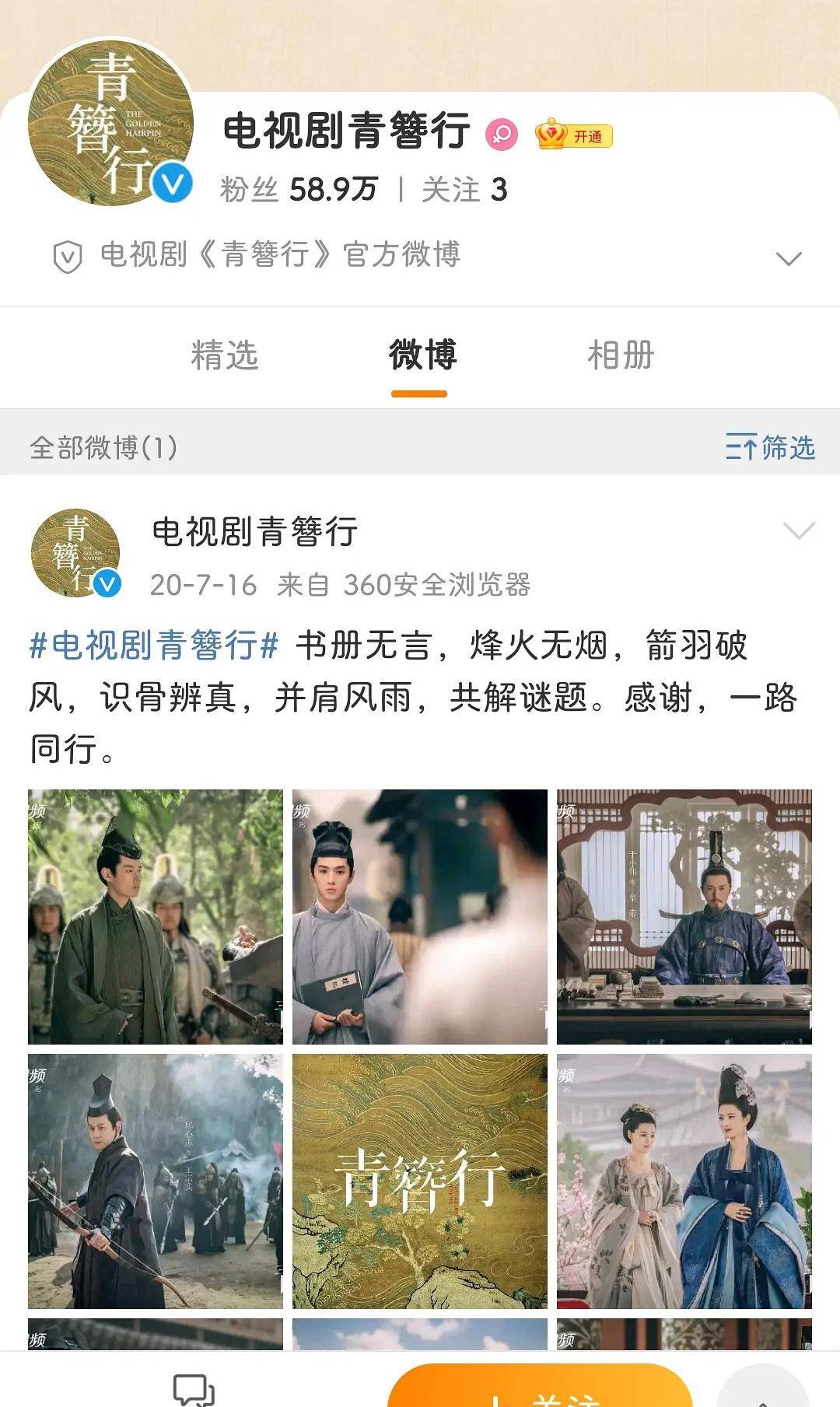
Task: Expand the 官方微博 verification info chevron
Action: [789, 258]
